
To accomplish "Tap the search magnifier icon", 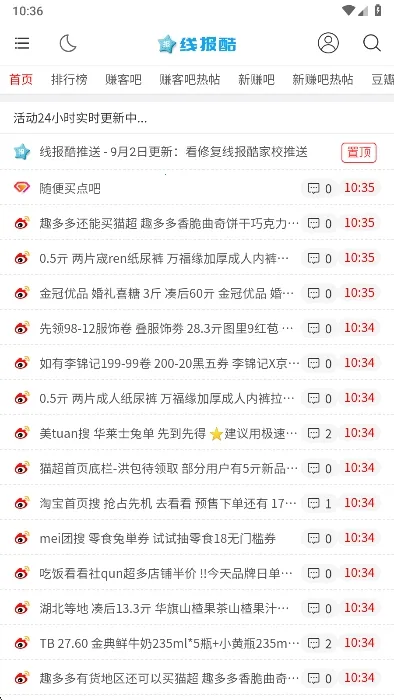I will pyautogui.click(x=371, y=43).
